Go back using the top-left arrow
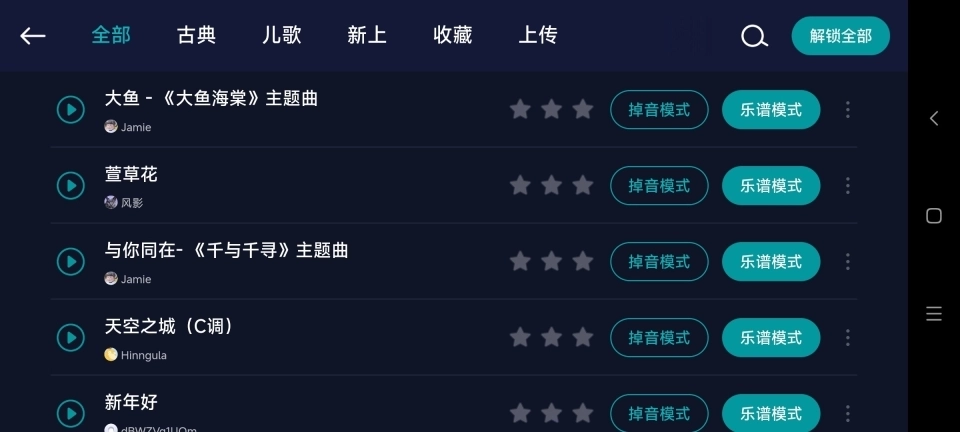 point(33,36)
